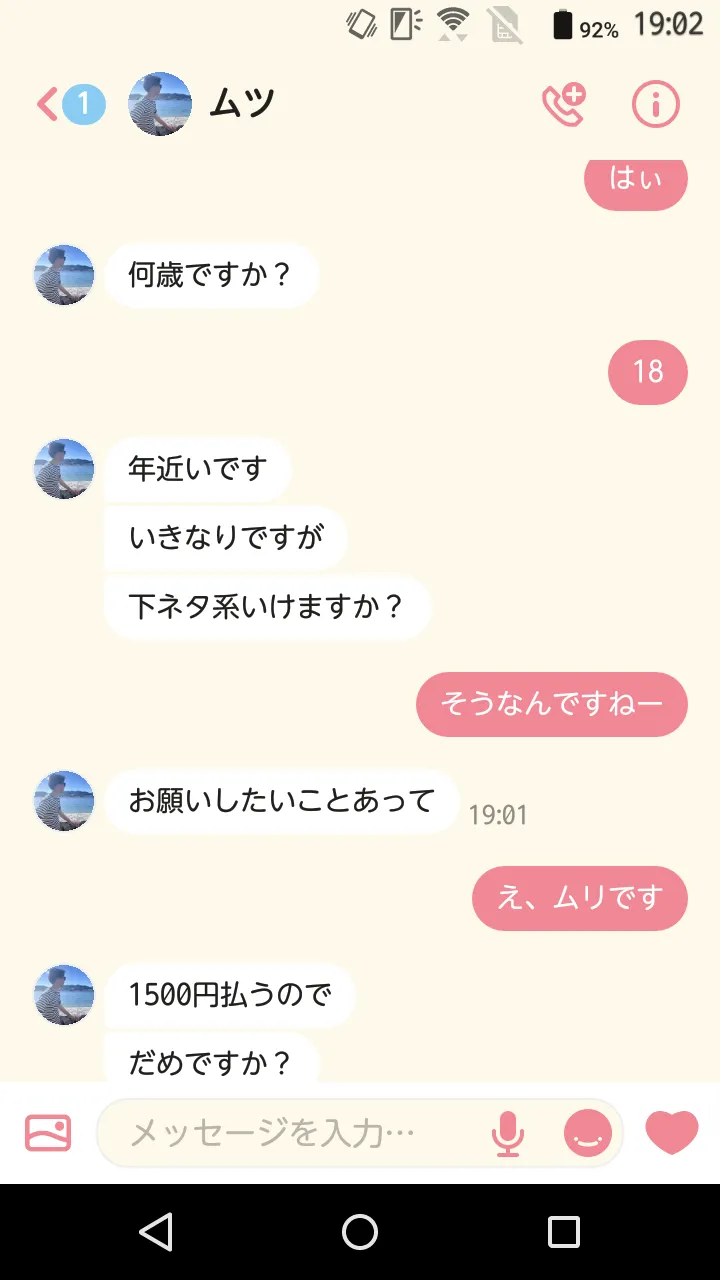Open the recent apps view
720x1280 pixels.
click(564, 1232)
